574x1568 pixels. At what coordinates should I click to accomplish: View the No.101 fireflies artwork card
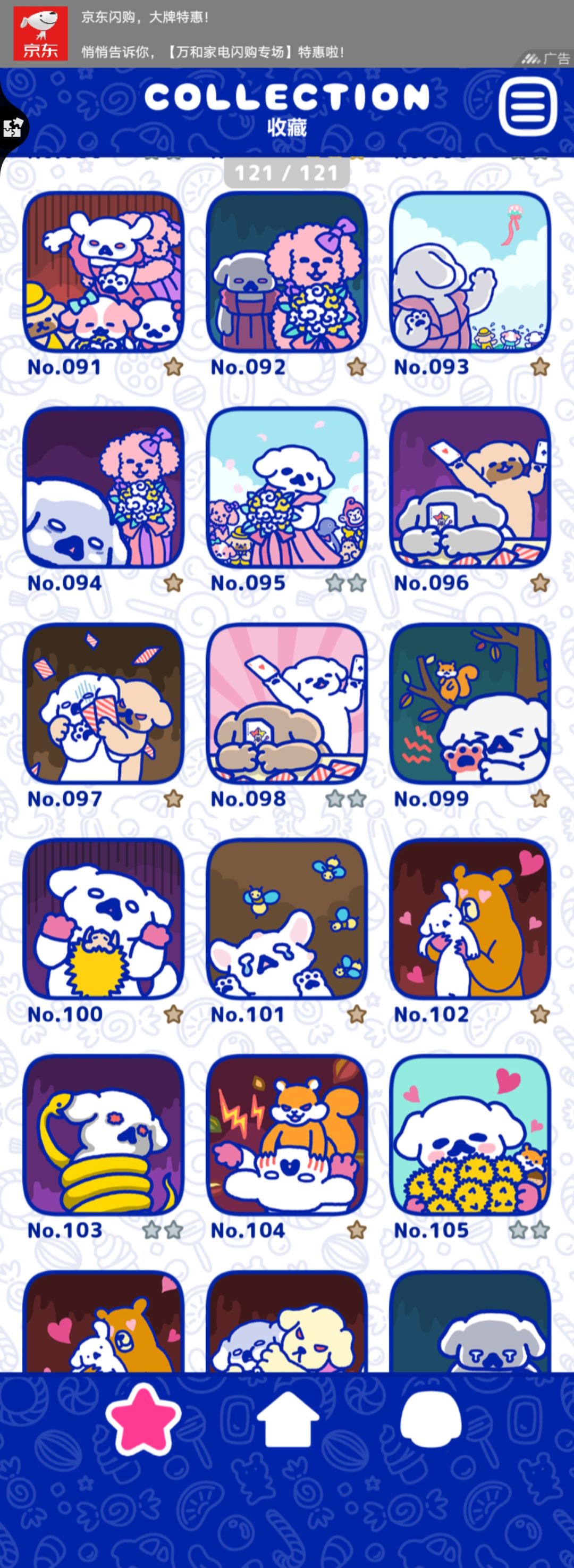286,919
